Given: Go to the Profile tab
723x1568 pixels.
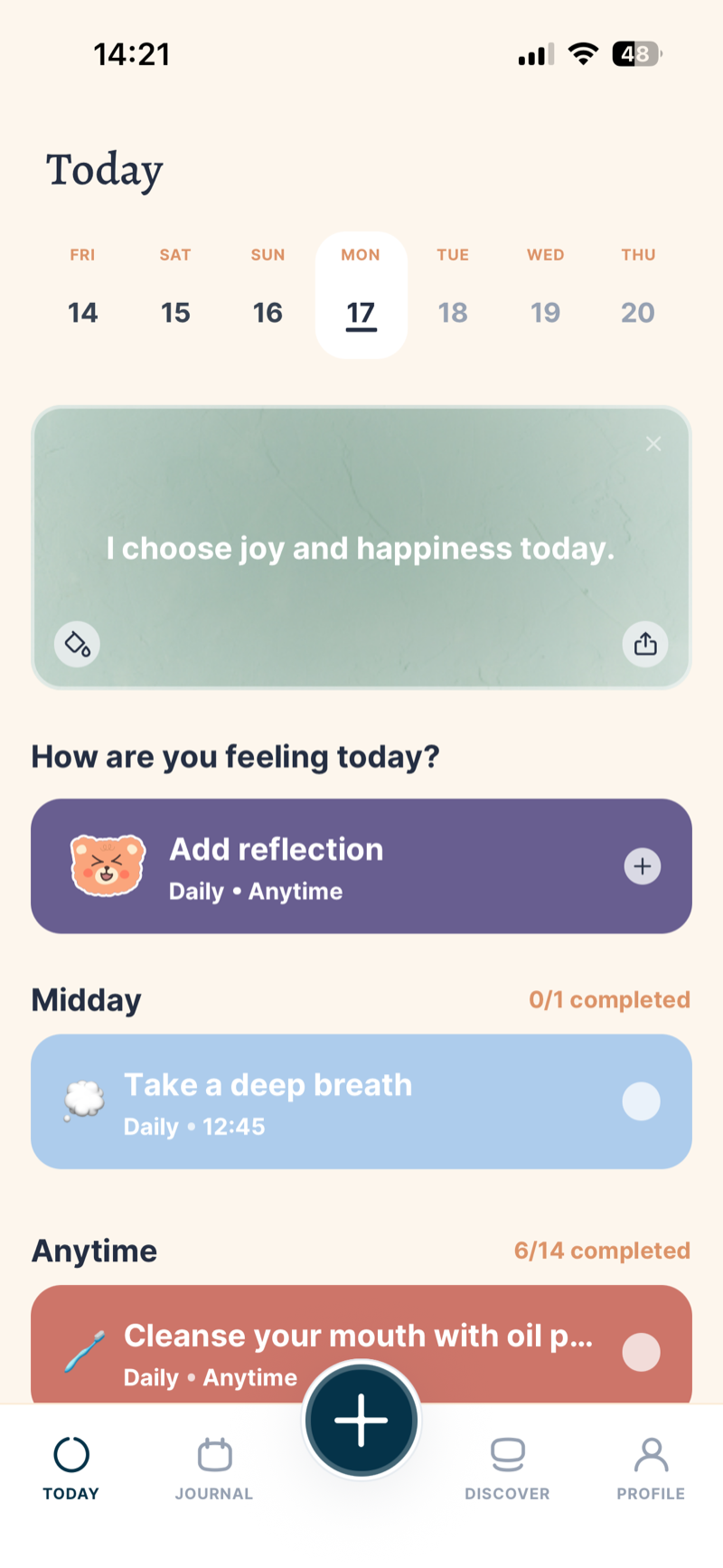Looking at the screenshot, I should click(x=651, y=1469).
